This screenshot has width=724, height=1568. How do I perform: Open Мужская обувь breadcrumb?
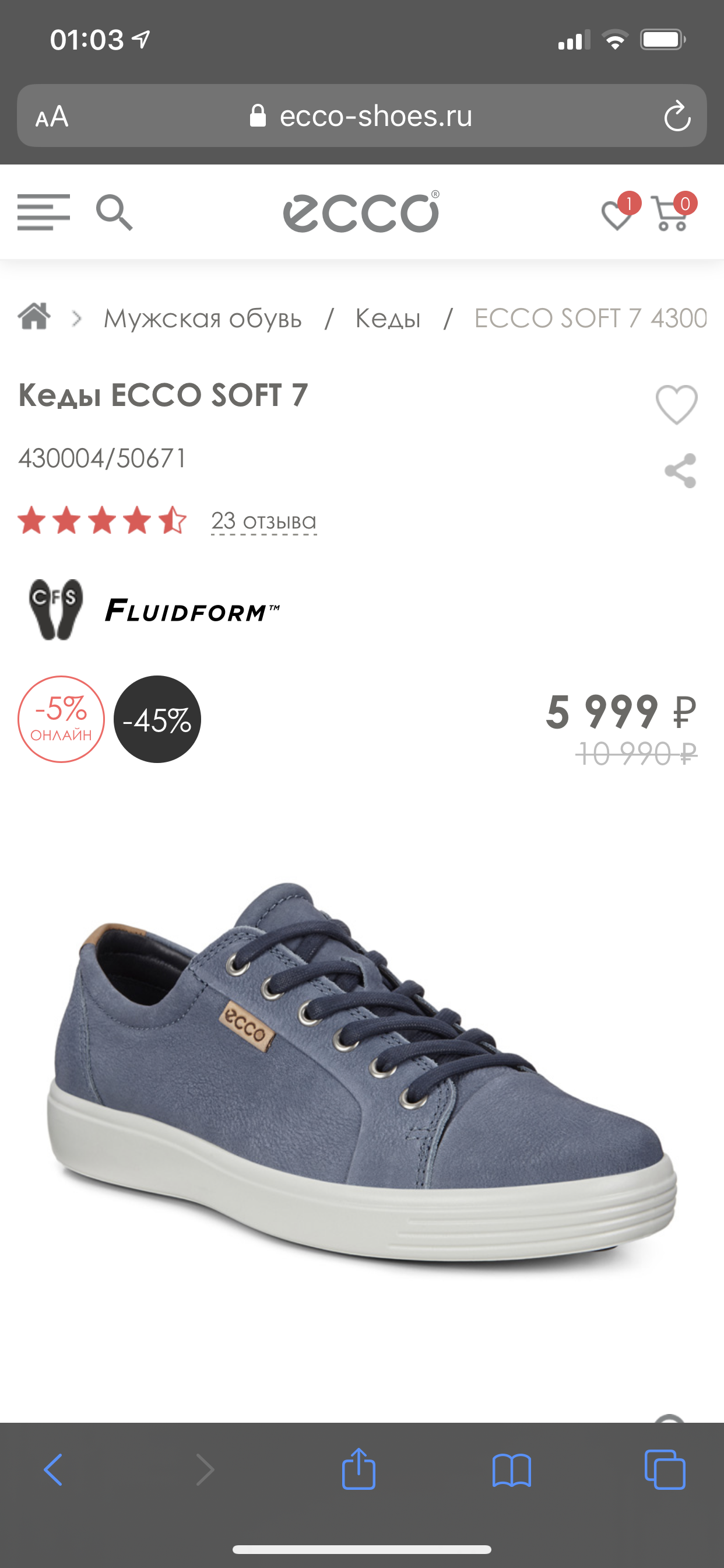click(203, 318)
